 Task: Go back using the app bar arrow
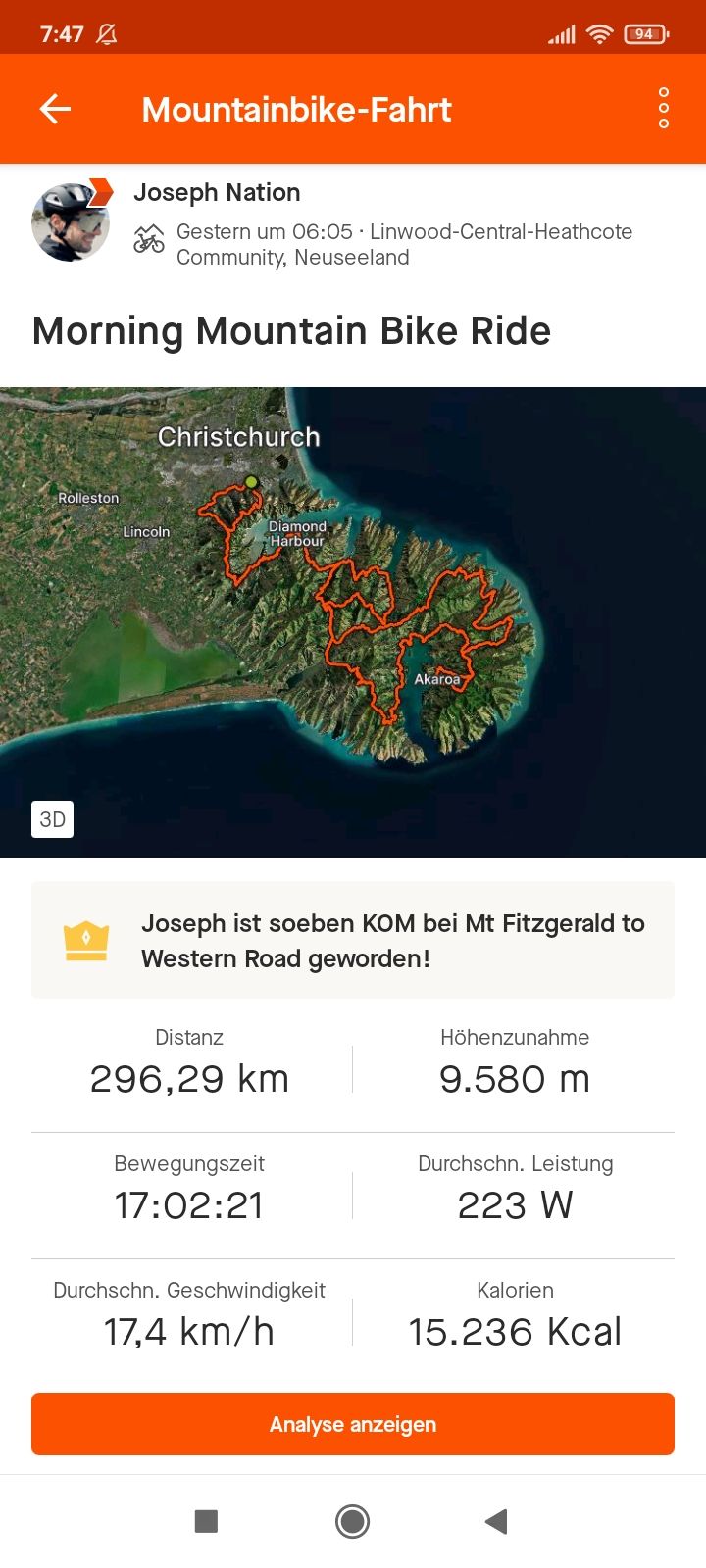click(x=55, y=109)
